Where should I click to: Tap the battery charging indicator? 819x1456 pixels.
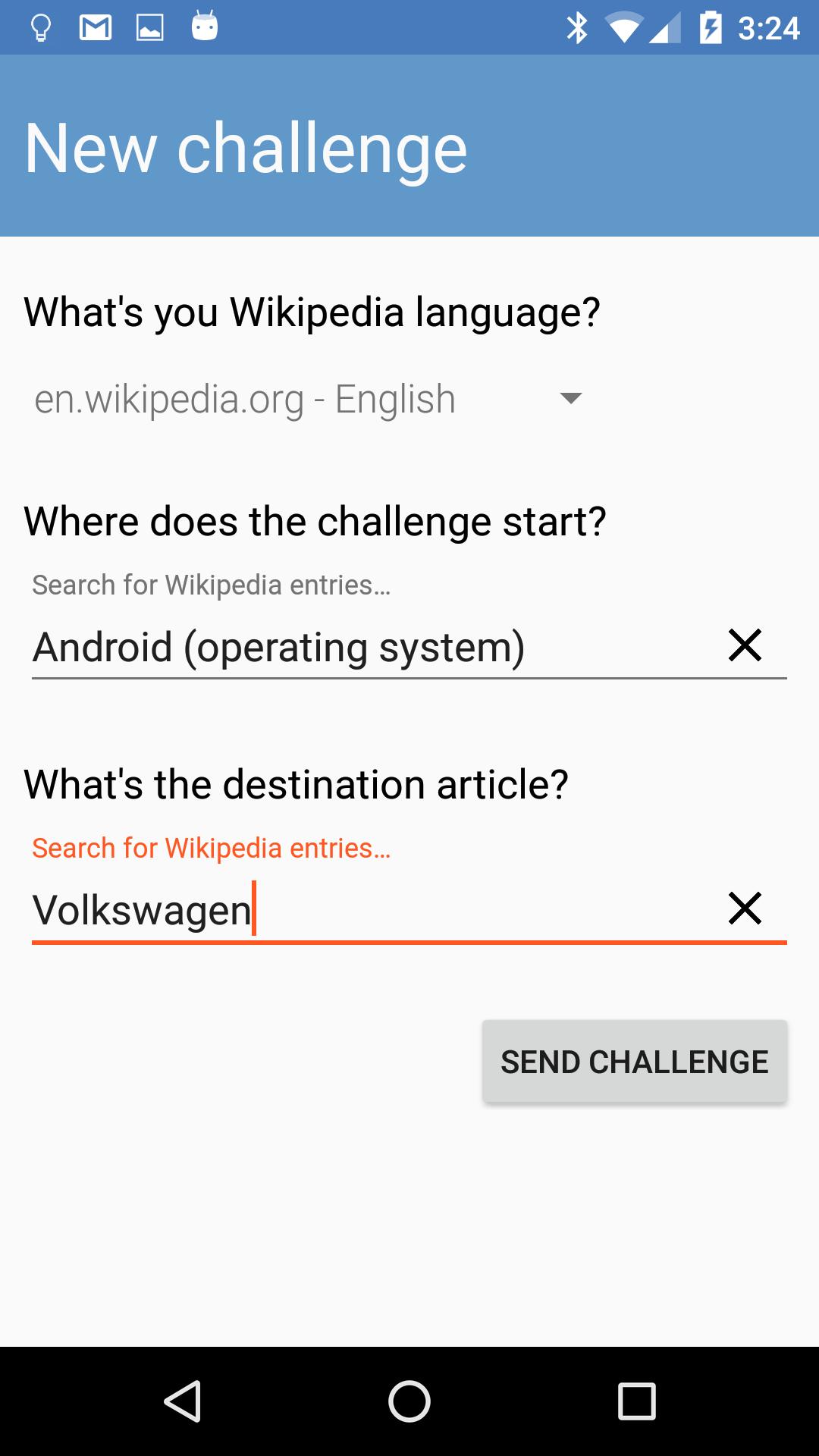pyautogui.click(x=711, y=25)
